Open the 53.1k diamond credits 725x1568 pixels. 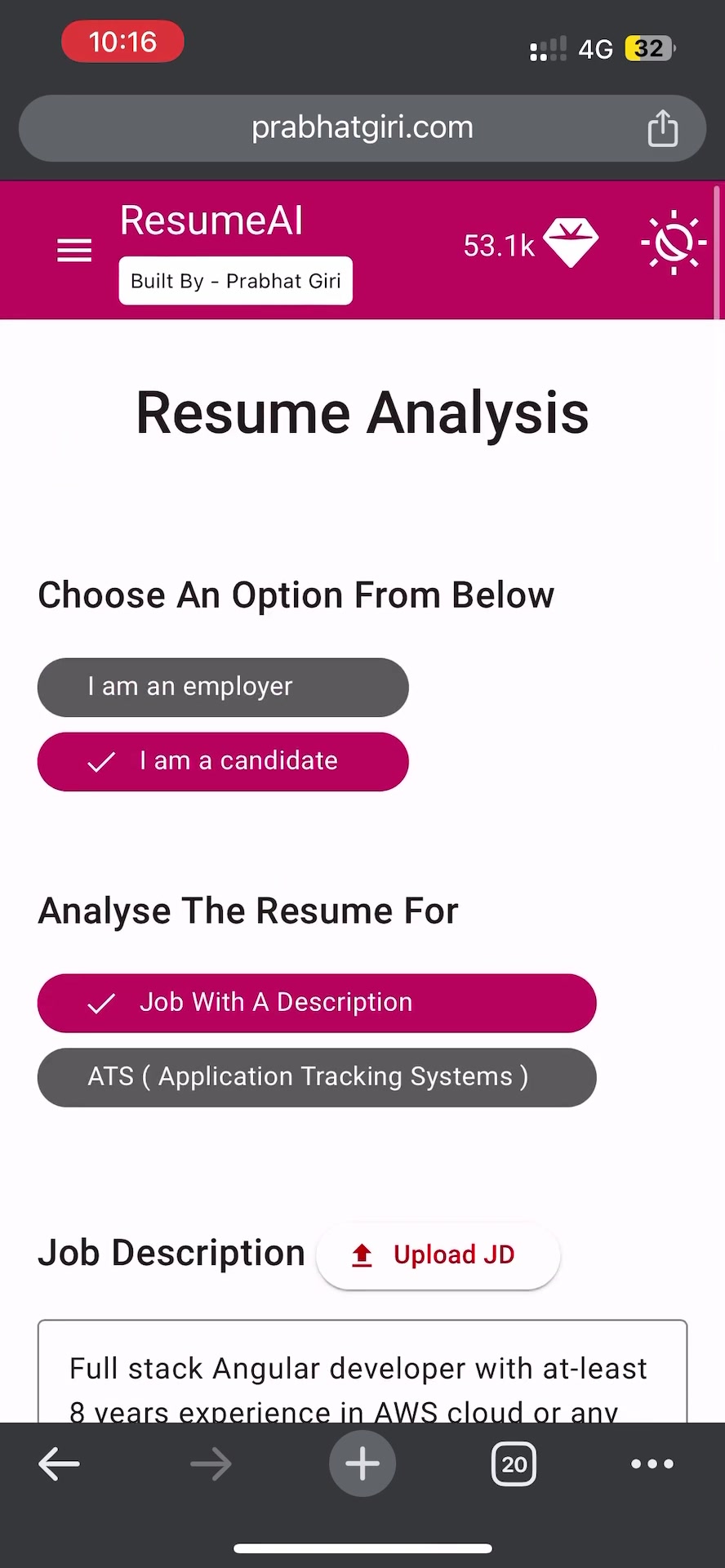[x=531, y=244]
